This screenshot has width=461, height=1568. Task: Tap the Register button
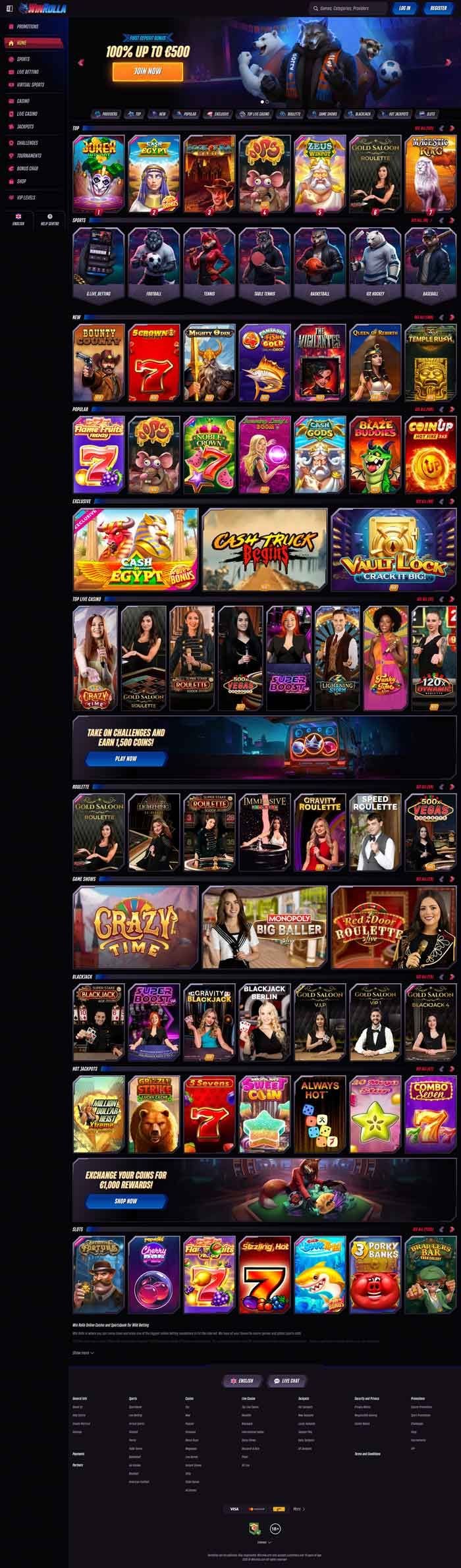click(439, 9)
